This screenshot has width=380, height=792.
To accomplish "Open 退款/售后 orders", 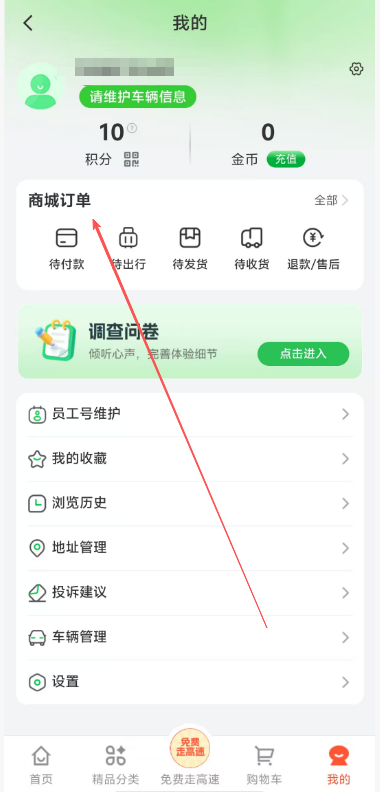I will pyautogui.click(x=313, y=249).
